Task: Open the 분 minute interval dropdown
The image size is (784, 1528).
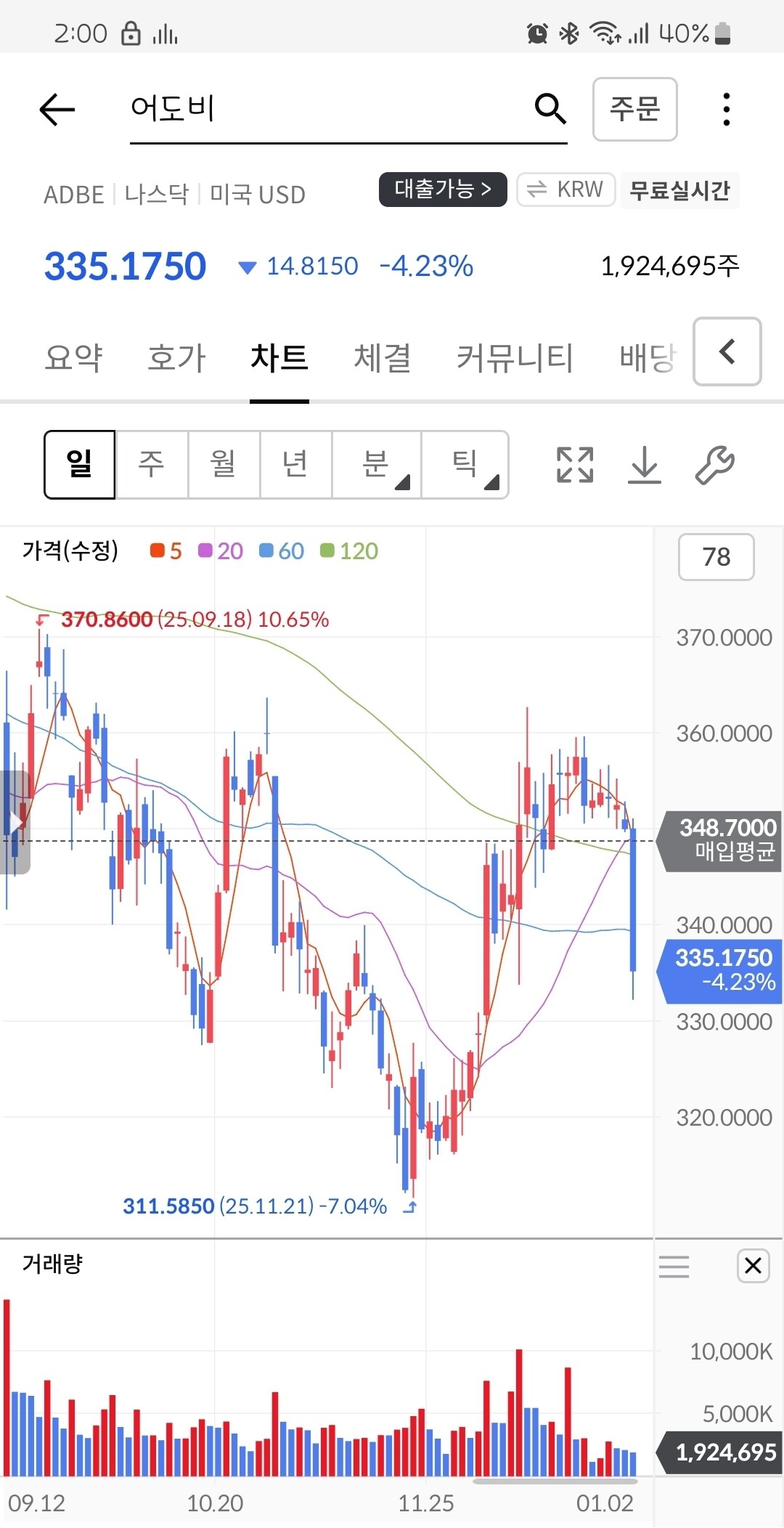Action: (x=376, y=464)
